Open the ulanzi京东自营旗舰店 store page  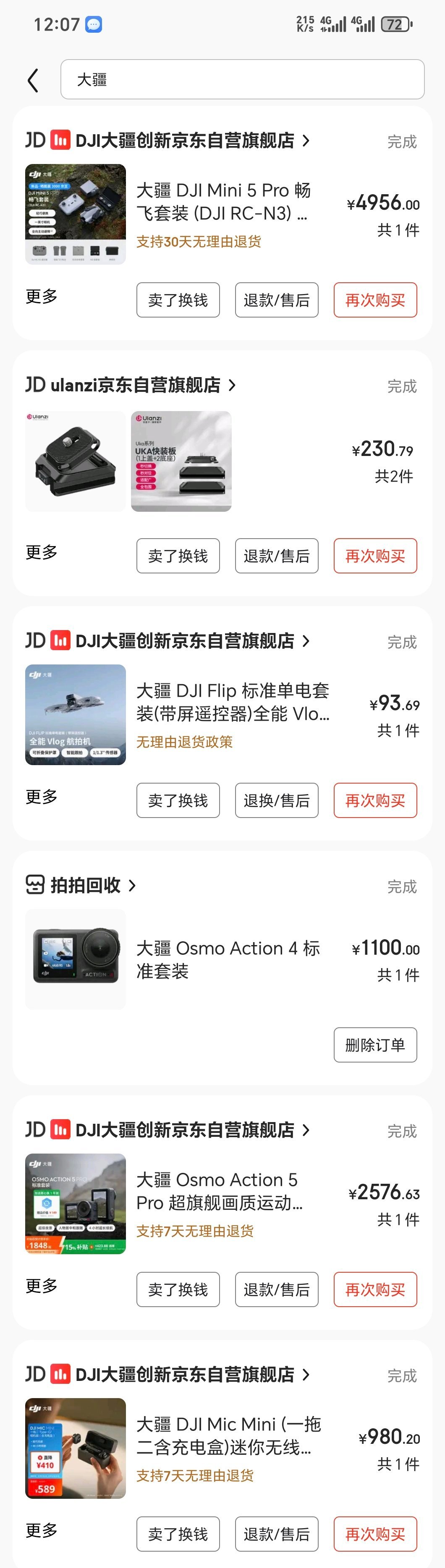click(135, 385)
